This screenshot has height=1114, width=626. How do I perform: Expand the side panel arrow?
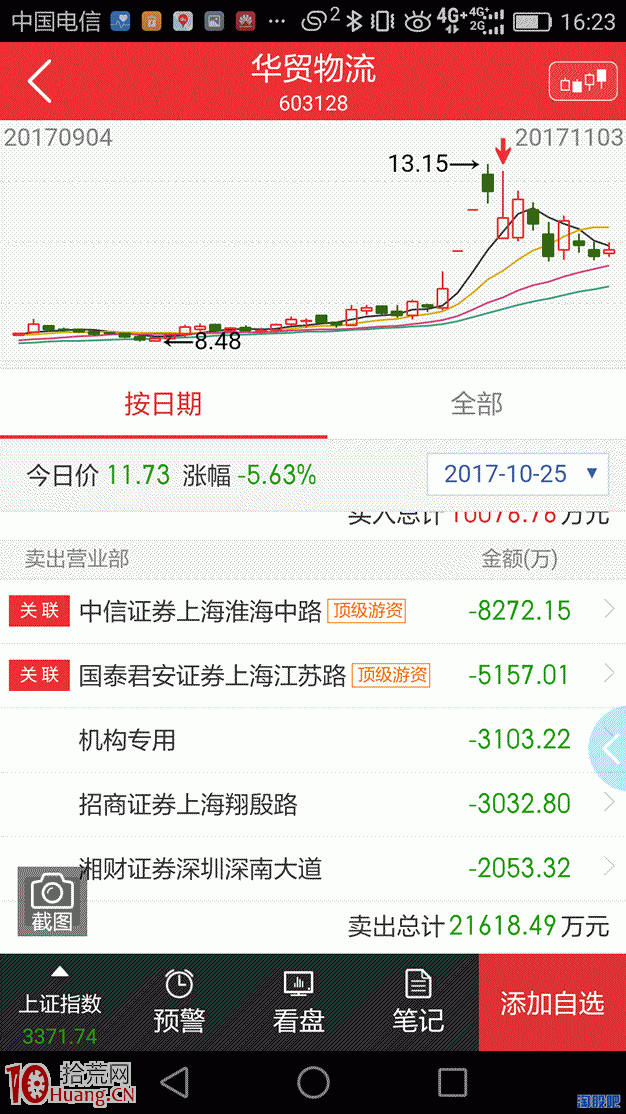pyautogui.click(x=608, y=748)
